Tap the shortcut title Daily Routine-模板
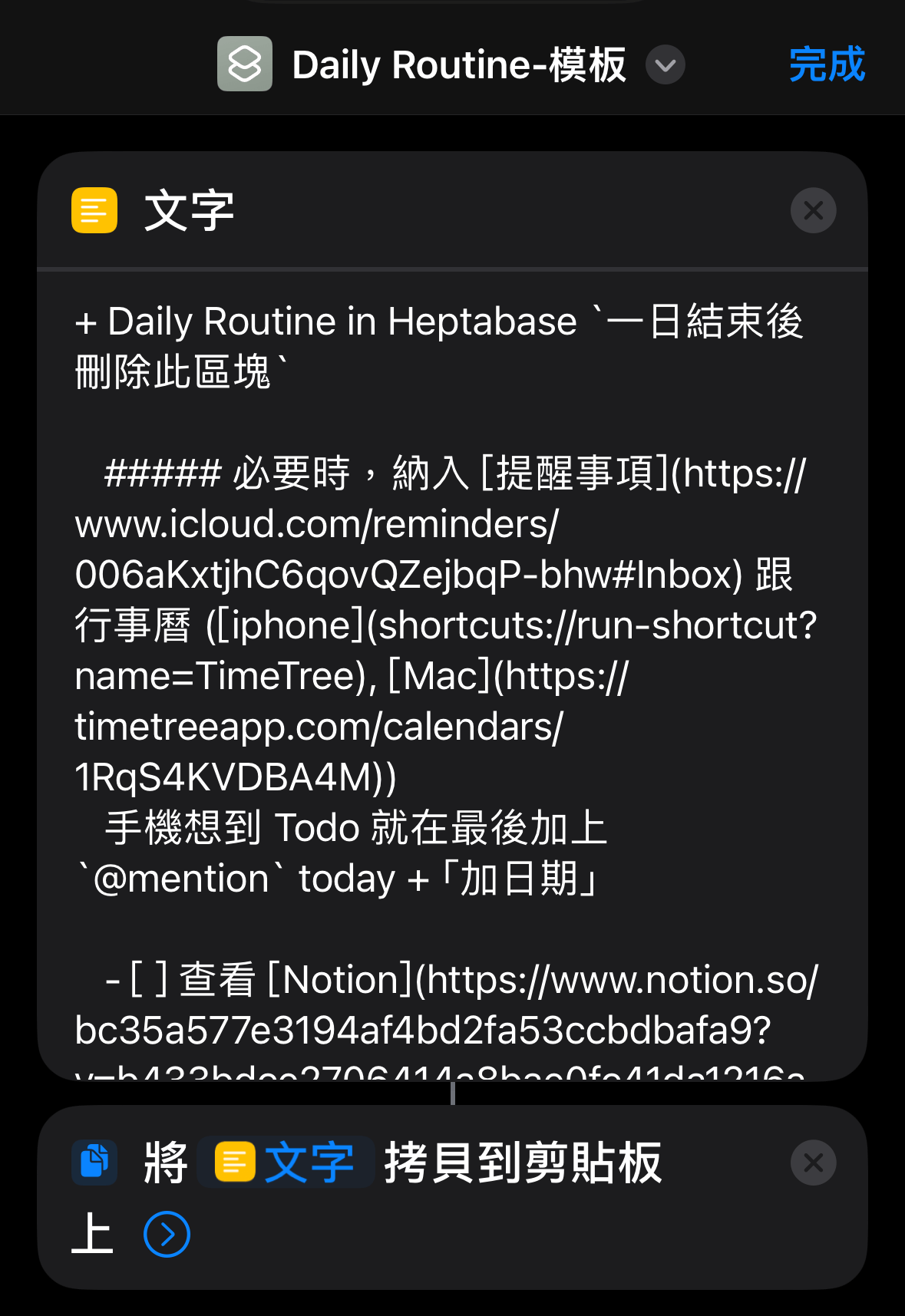This screenshot has width=905, height=1316. click(459, 64)
